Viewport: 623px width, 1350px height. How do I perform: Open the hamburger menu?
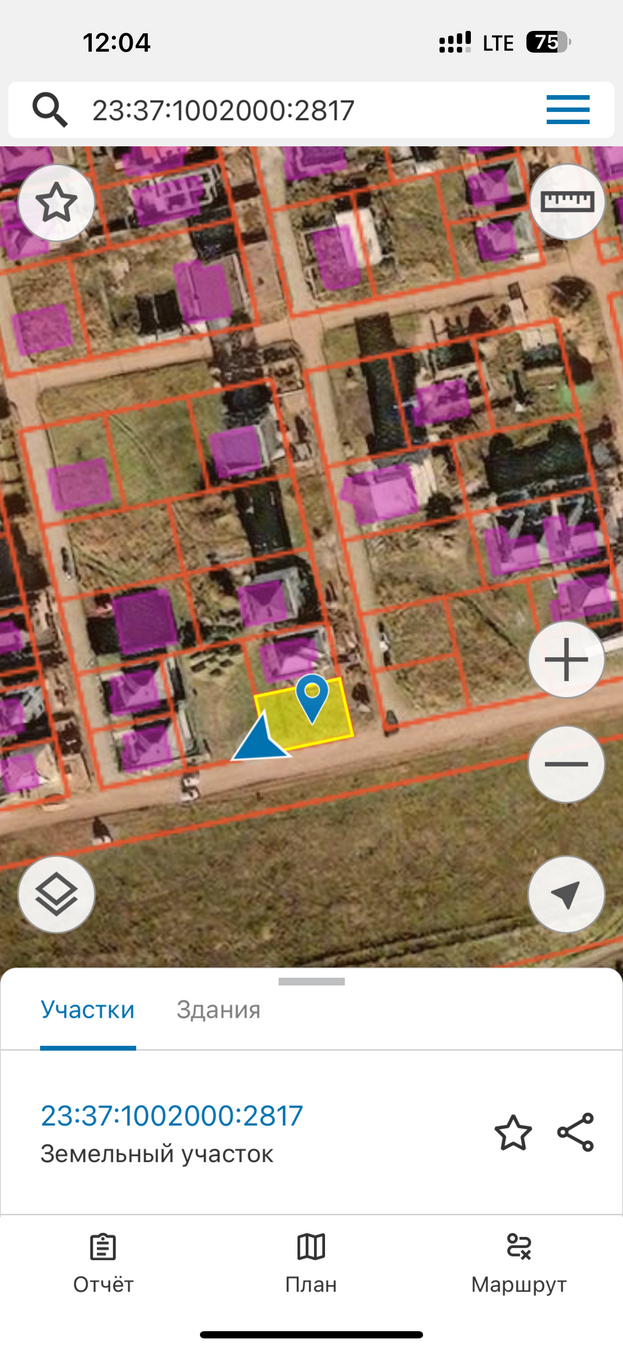[567, 110]
